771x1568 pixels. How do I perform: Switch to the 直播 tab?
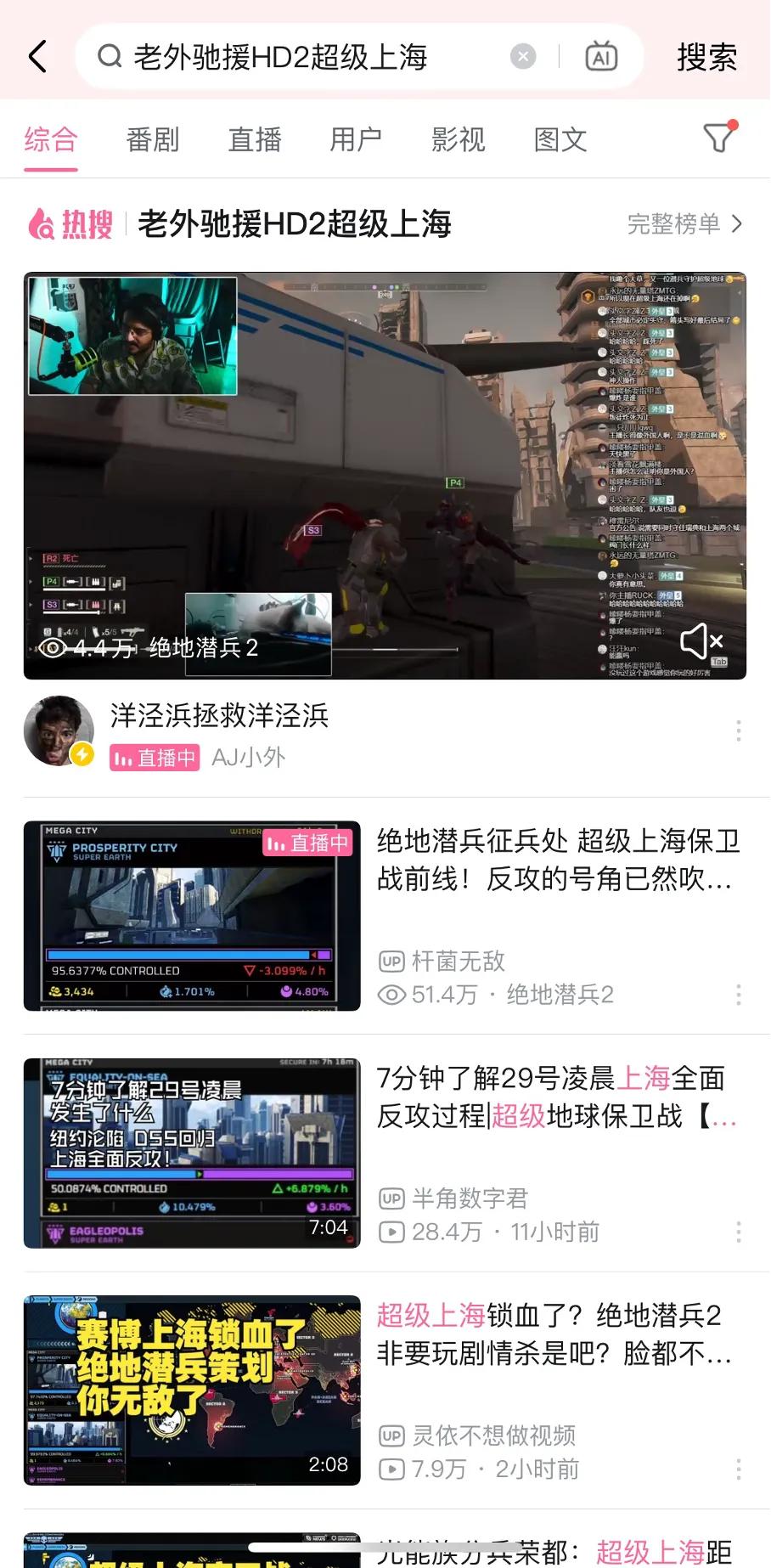(x=255, y=139)
